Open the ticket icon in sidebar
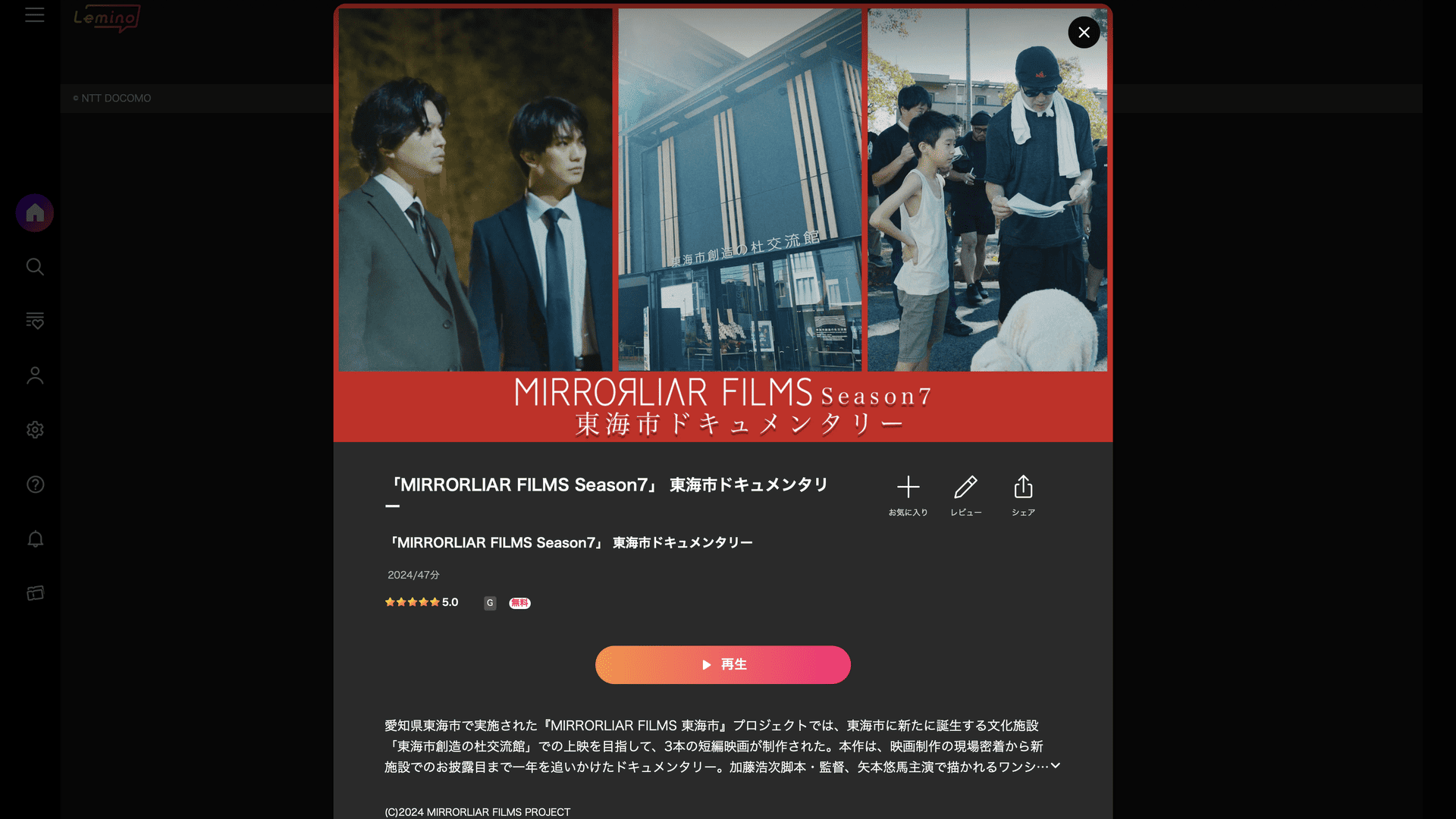Viewport: 1456px width, 819px height. [x=35, y=593]
